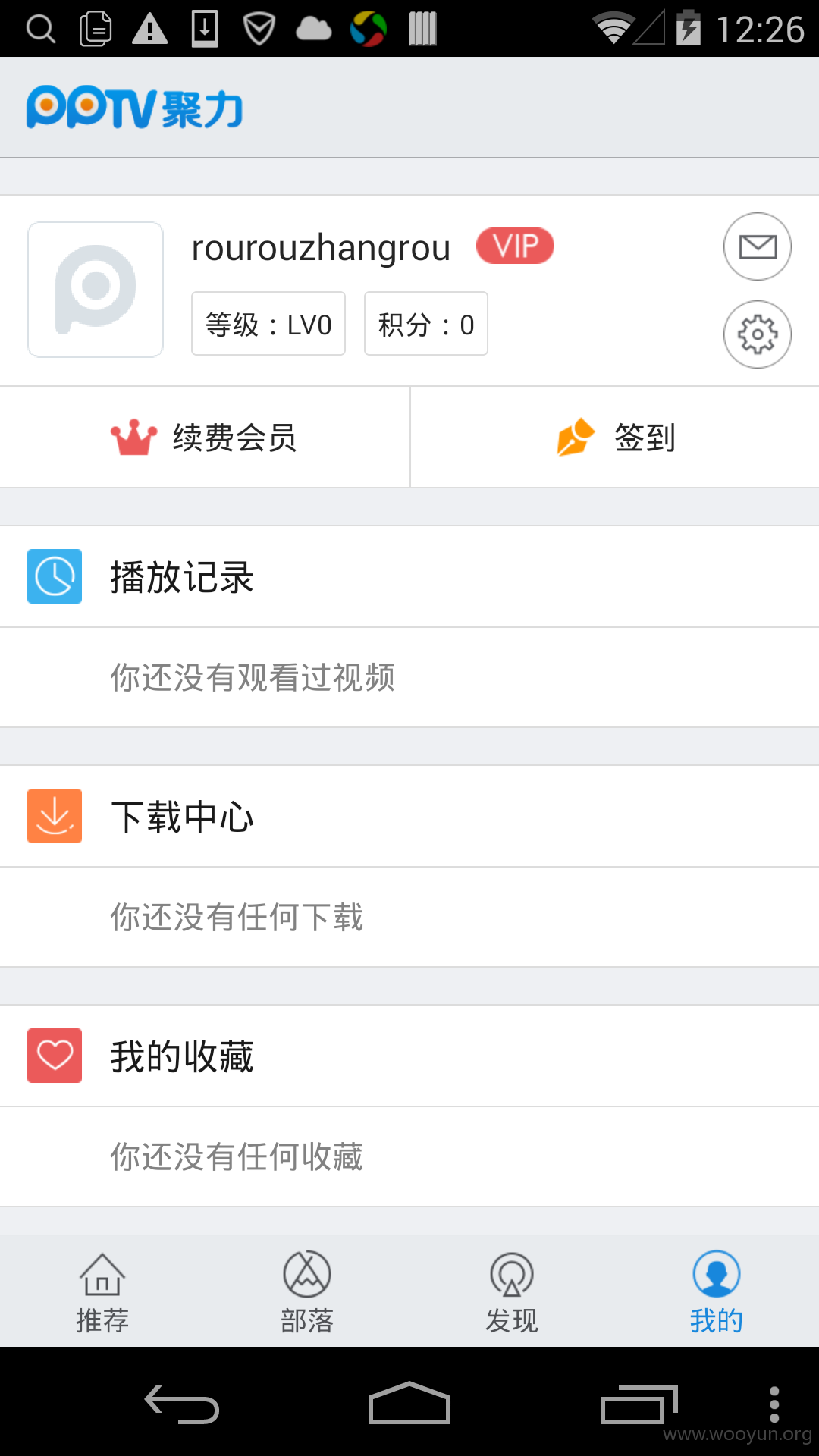Open 我的收藏 favorites

tap(409, 1056)
